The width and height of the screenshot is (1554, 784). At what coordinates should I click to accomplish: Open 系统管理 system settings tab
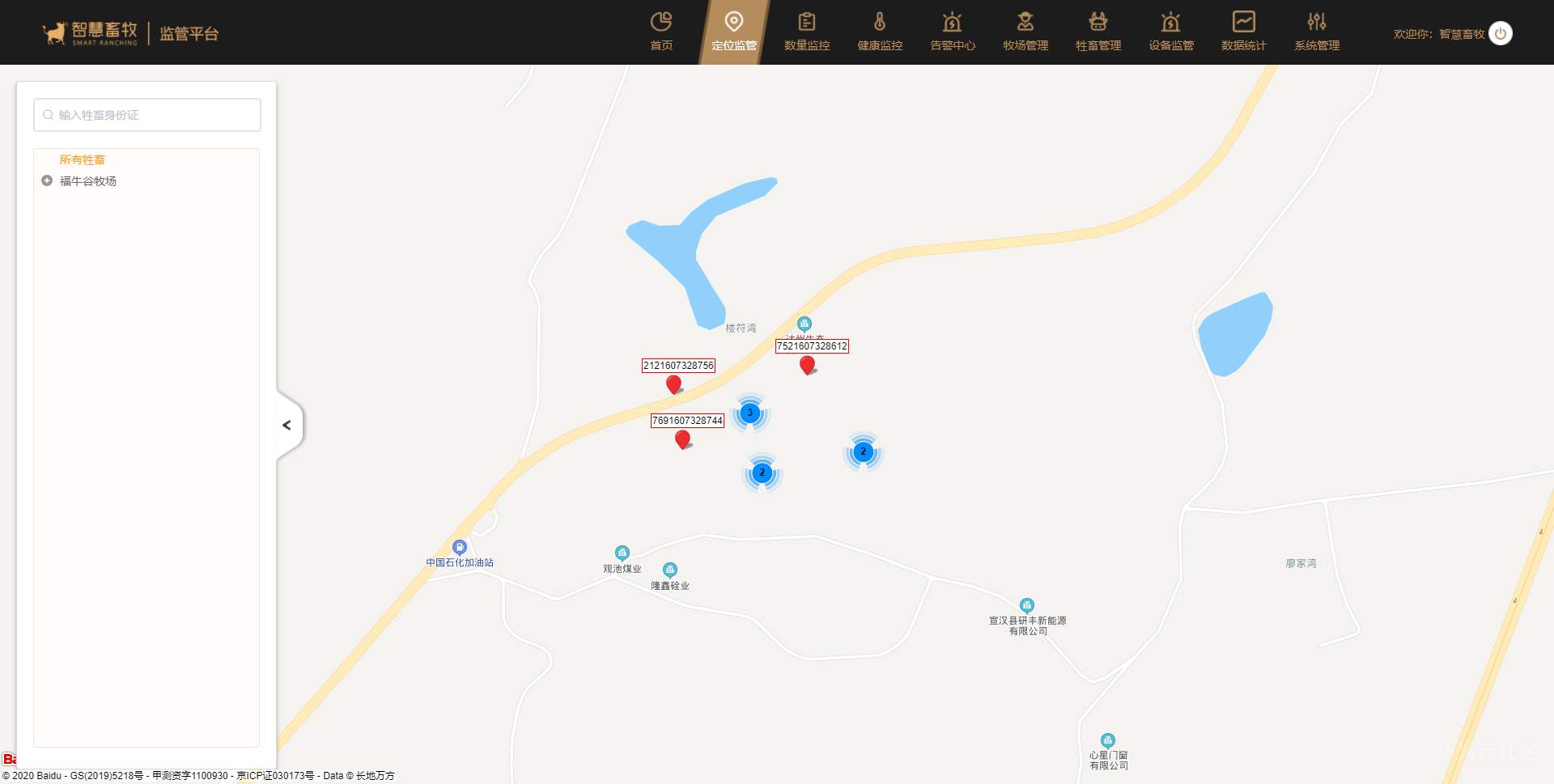coord(1317,32)
